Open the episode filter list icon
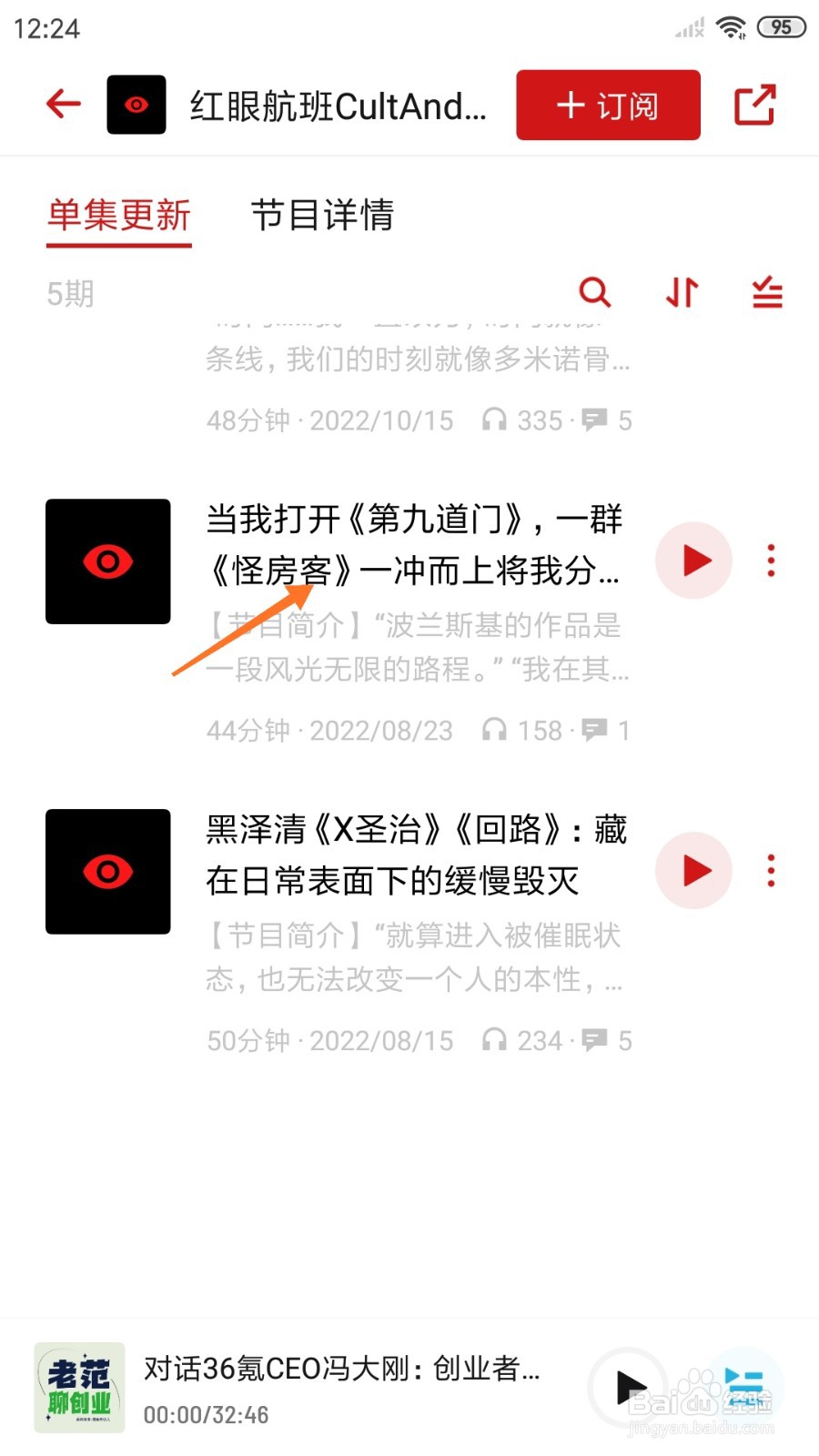Image resolution: width=819 pixels, height=1456 pixels. click(766, 293)
